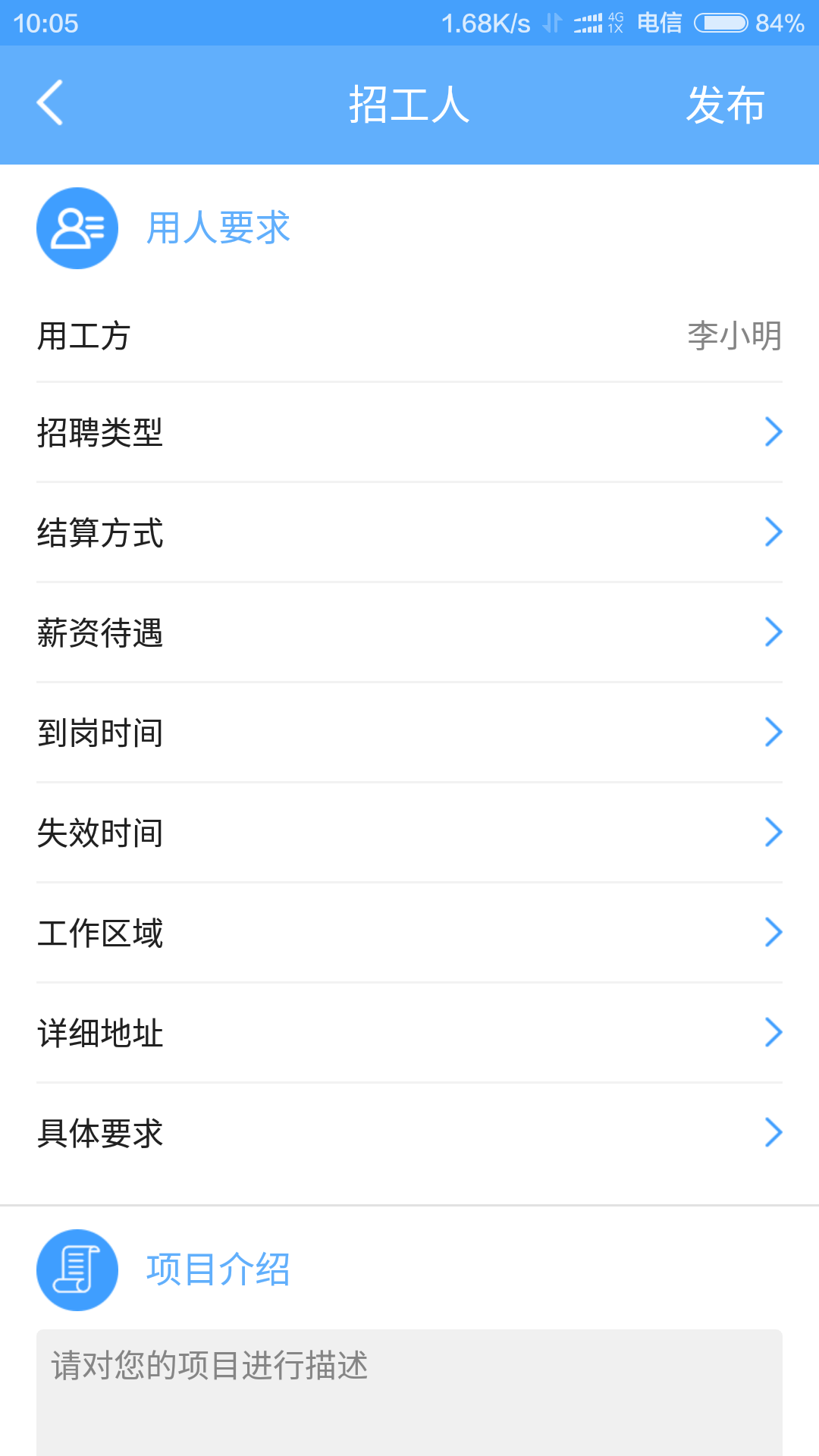Open the 招聘类型 row

(x=409, y=432)
